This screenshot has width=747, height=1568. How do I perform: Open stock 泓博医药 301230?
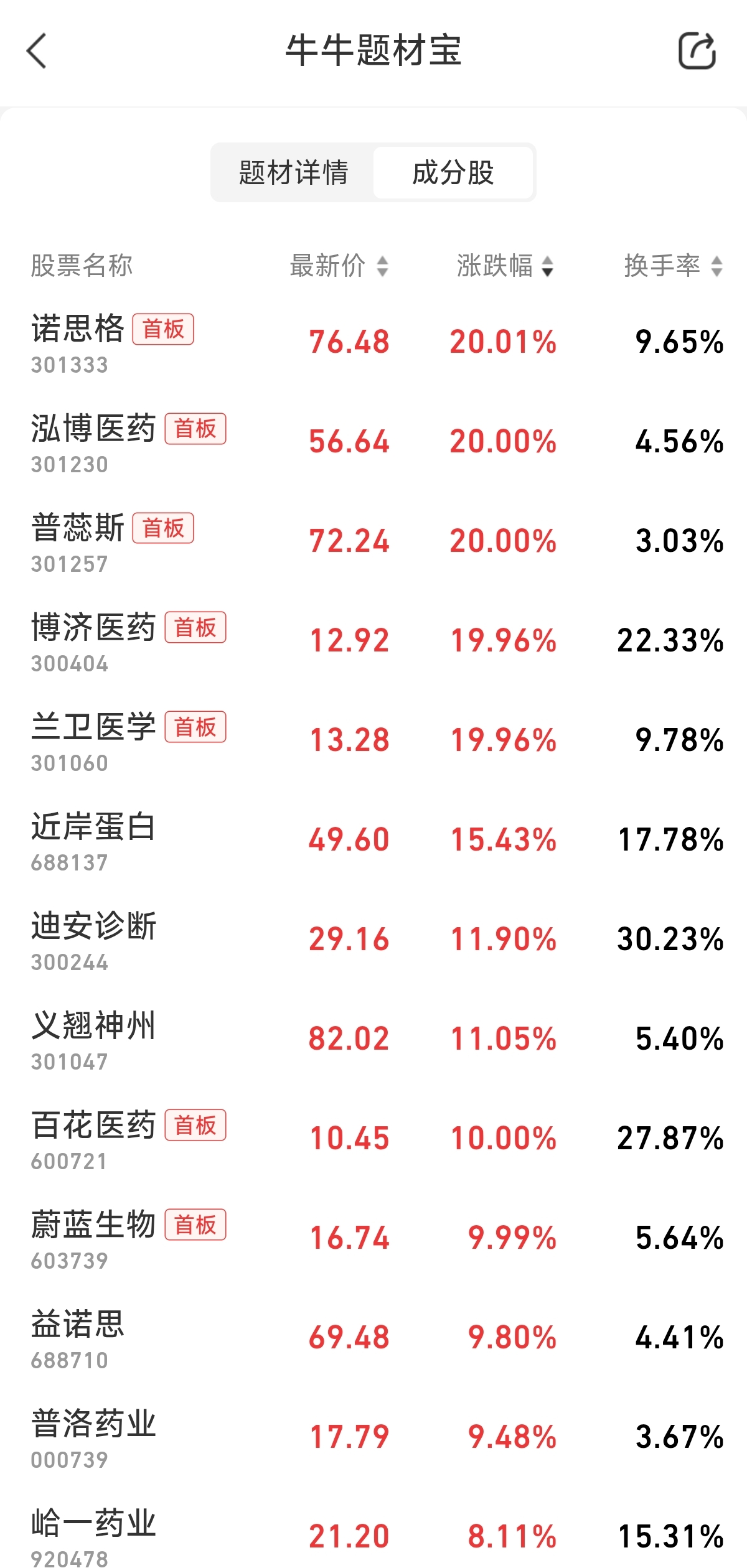(93, 441)
